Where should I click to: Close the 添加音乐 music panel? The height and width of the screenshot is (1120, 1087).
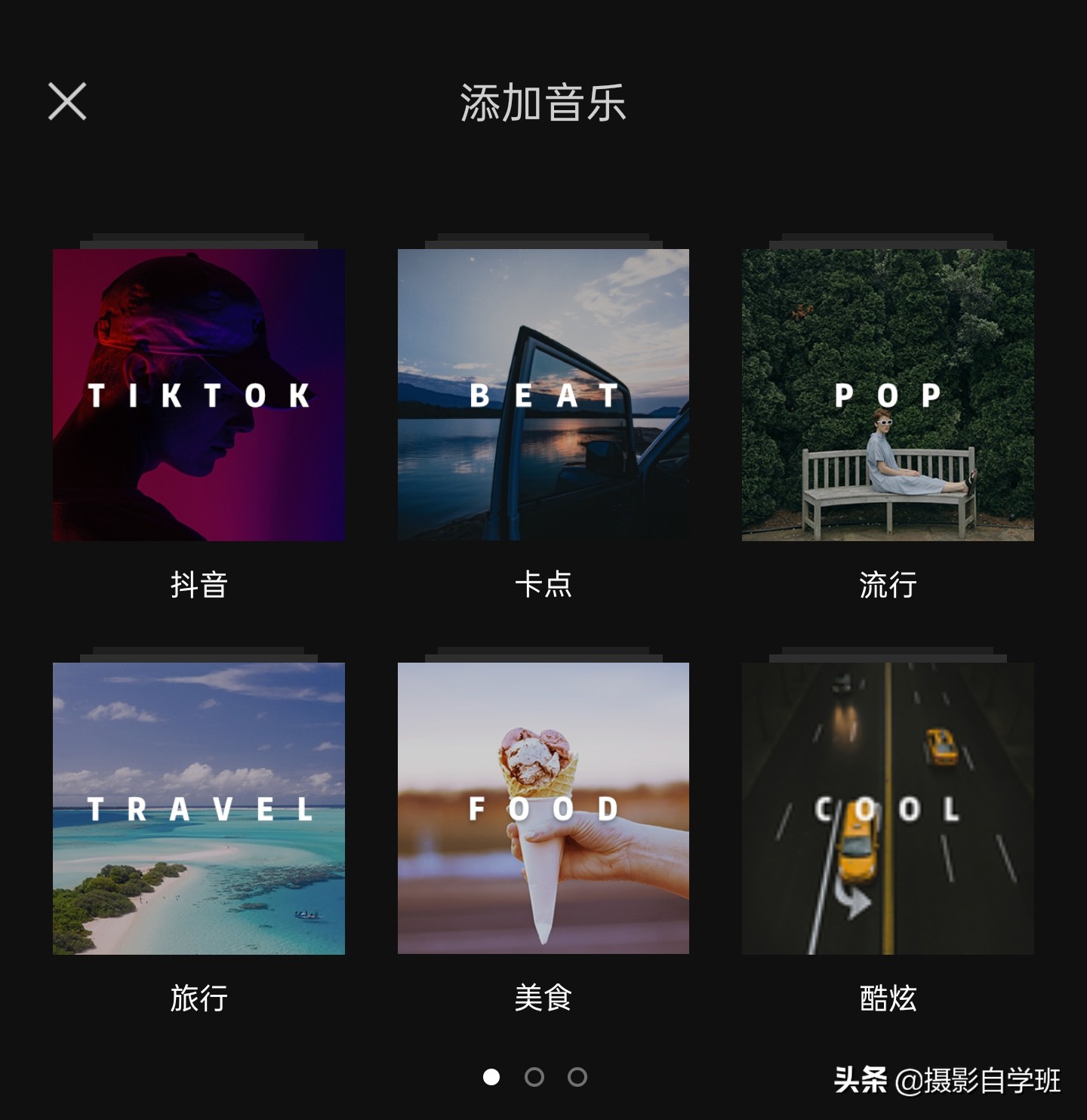(x=68, y=103)
